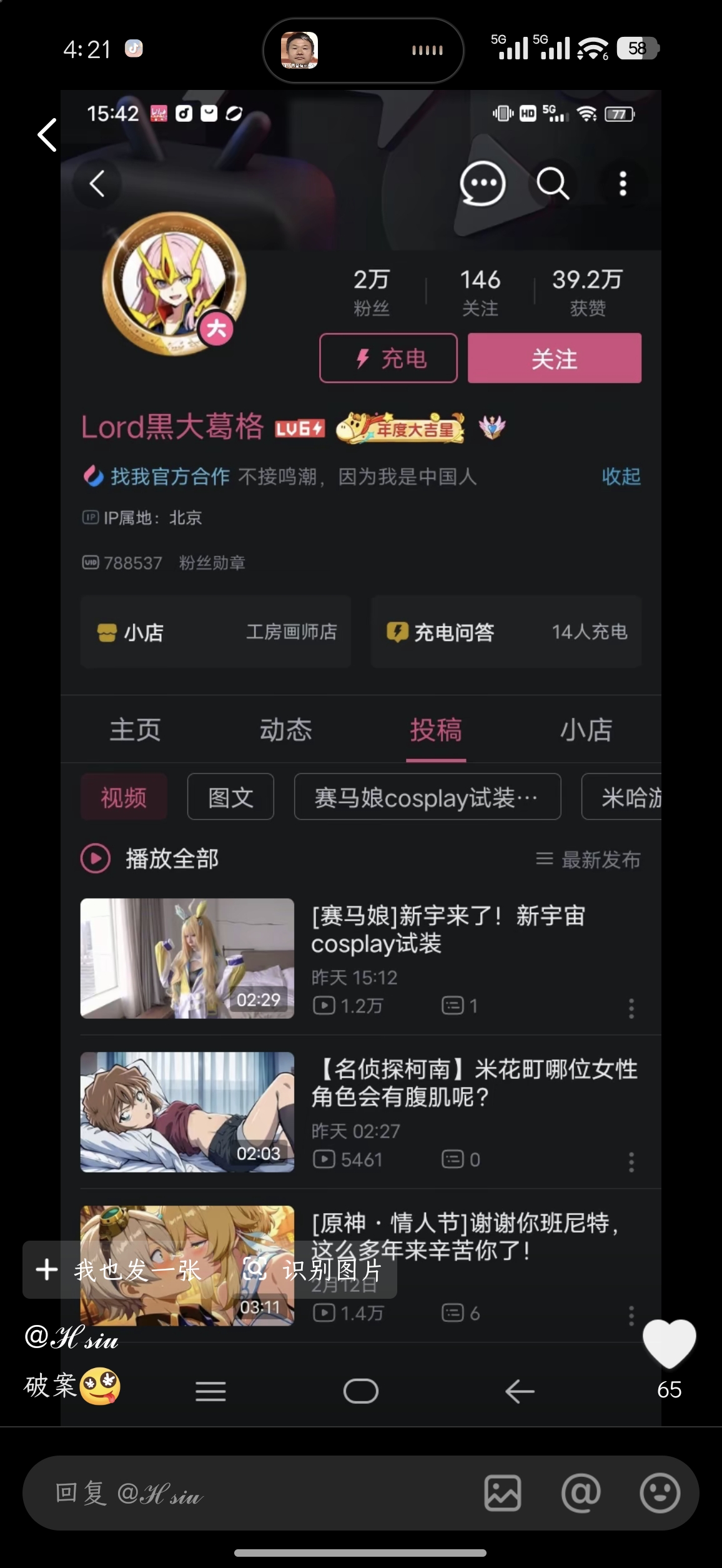Open the emoji picker in reply bar
This screenshot has width=722, height=1568.
(660, 1494)
